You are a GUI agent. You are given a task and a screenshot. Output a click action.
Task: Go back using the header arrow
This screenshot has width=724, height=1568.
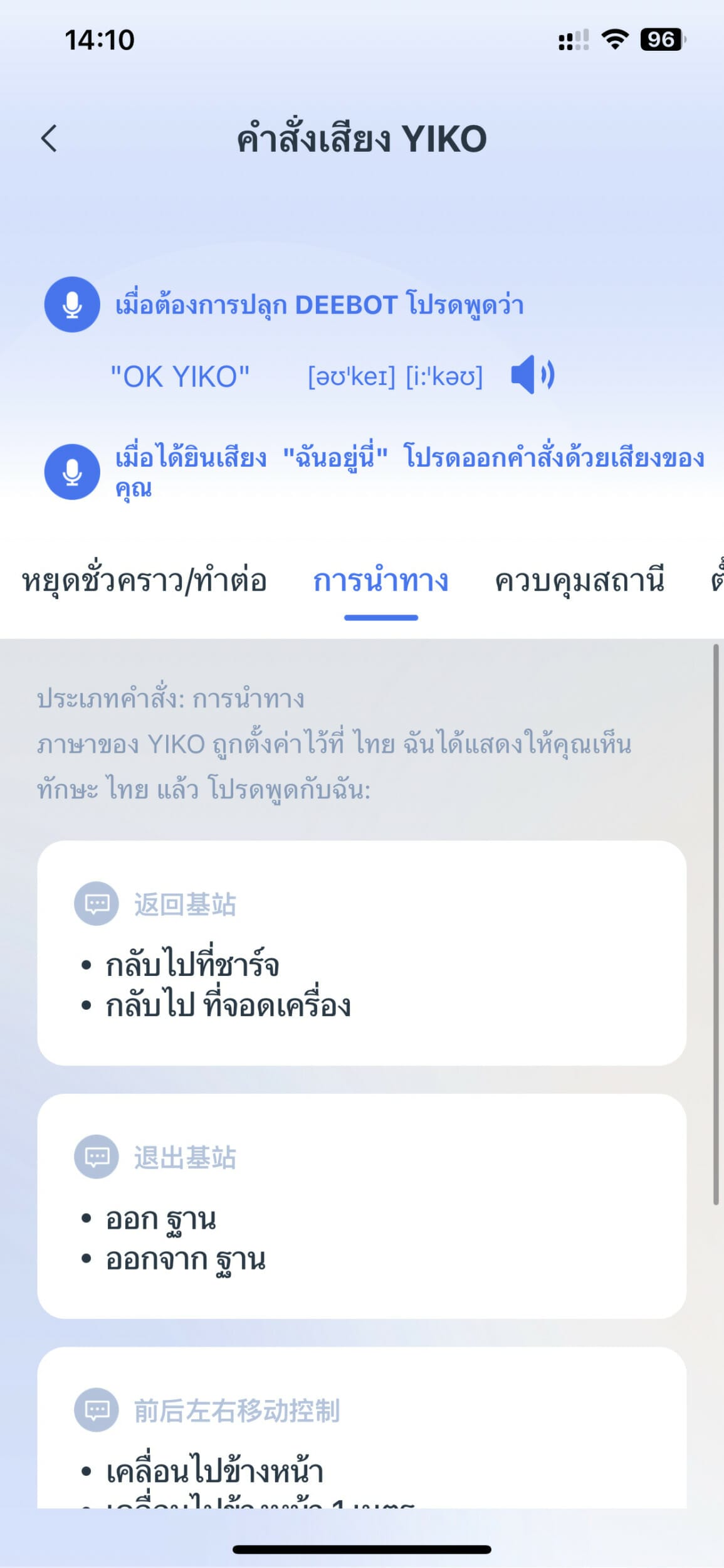49,138
